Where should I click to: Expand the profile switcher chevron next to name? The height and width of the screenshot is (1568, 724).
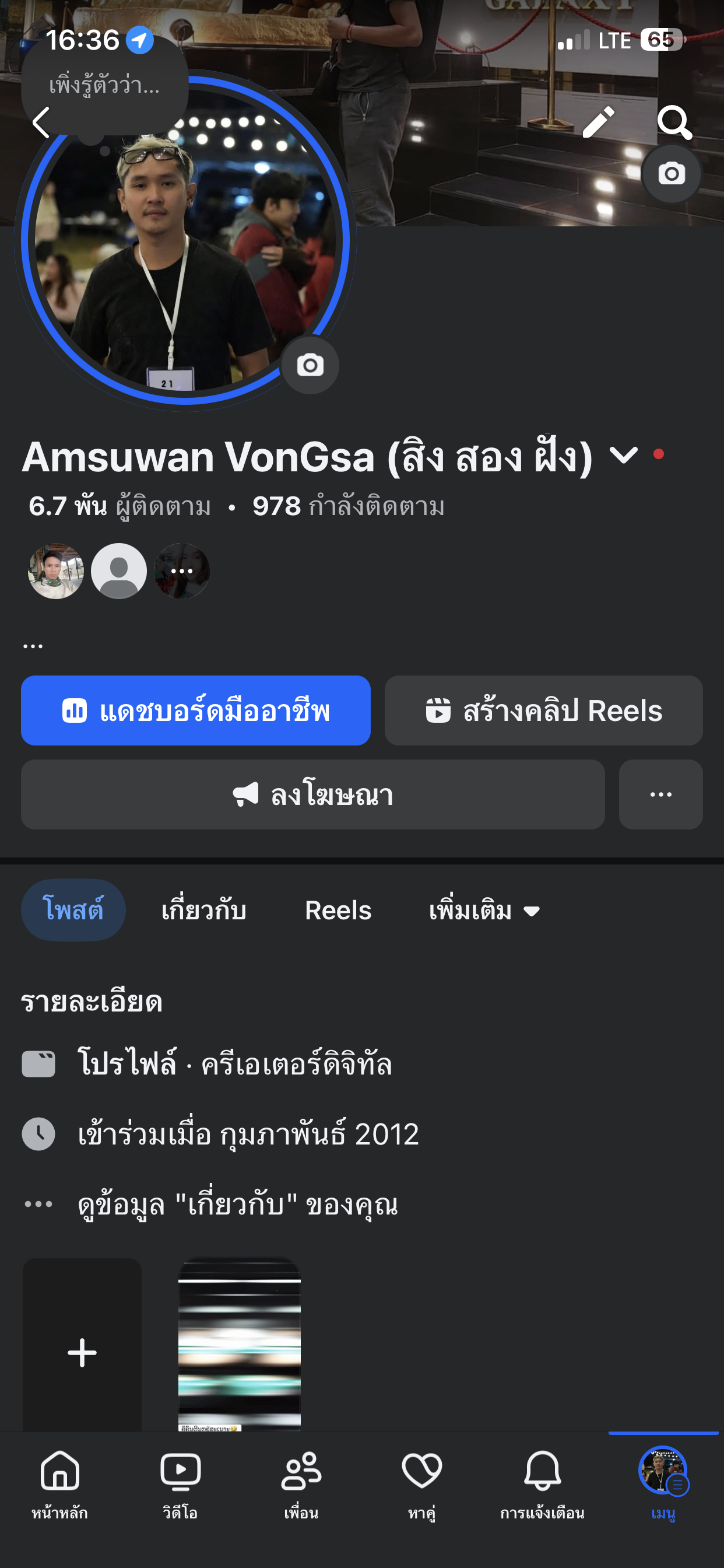pos(624,454)
